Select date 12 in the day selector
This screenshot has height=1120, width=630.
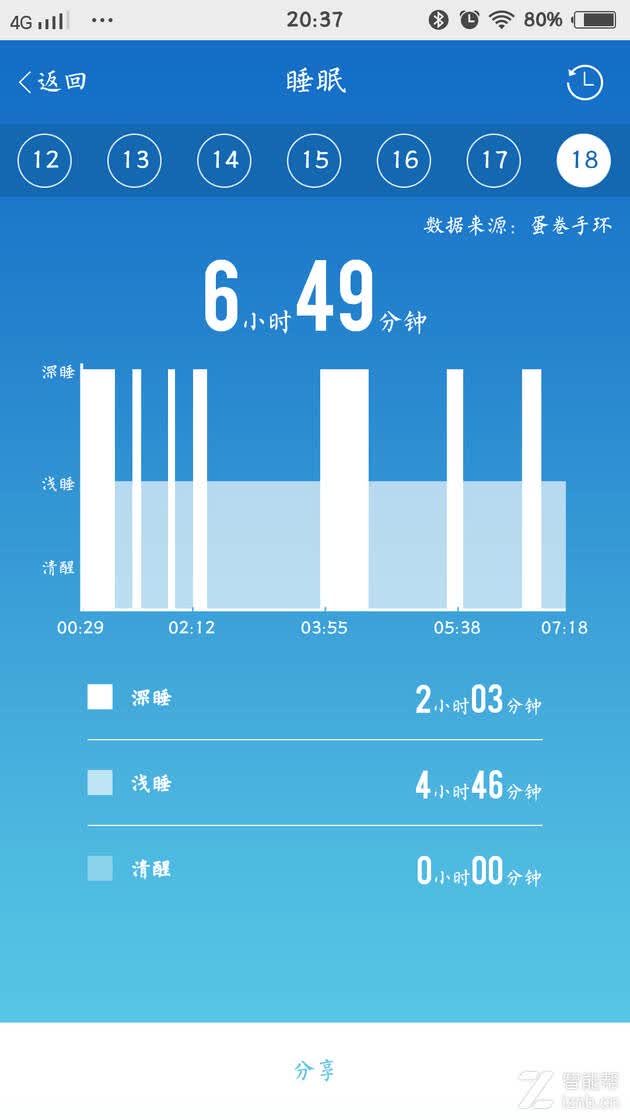(x=45, y=160)
